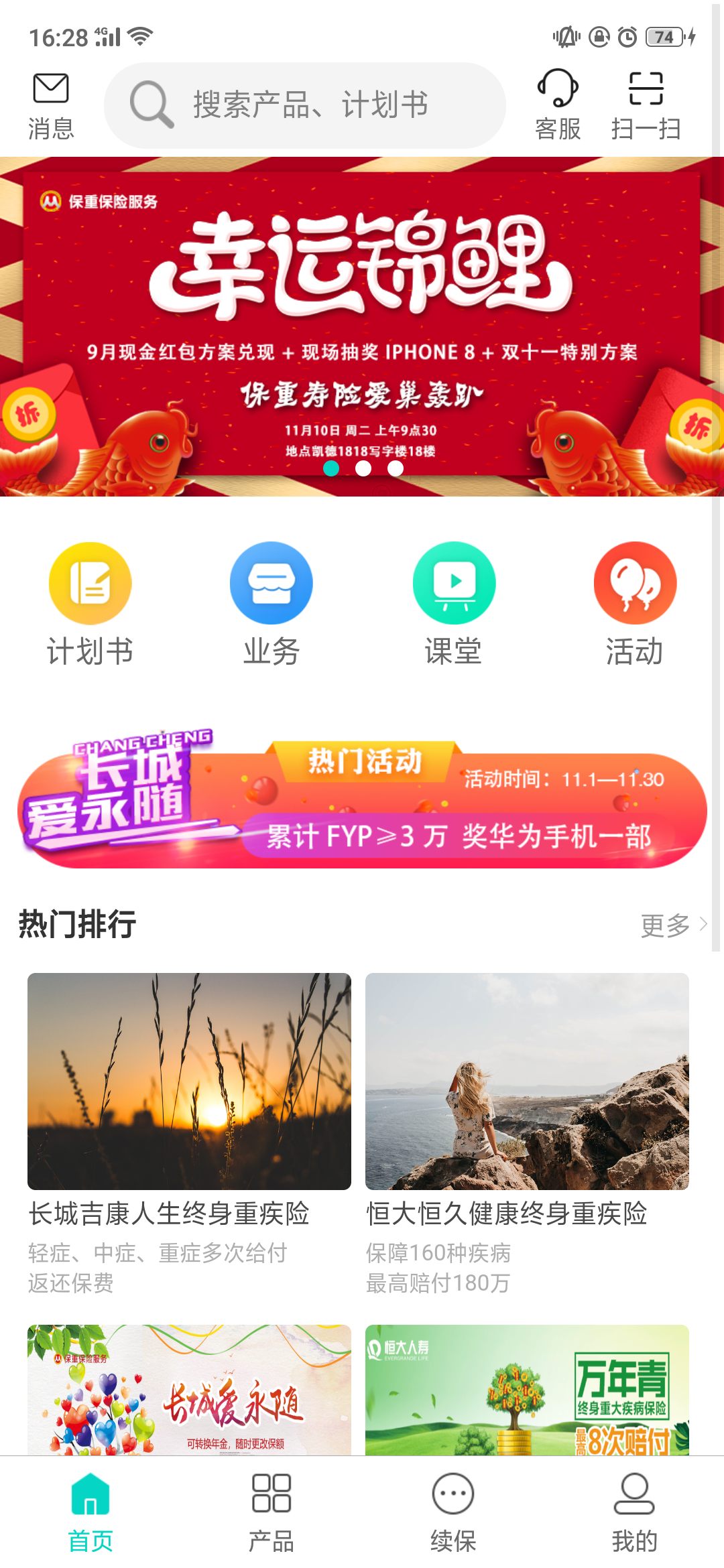The image size is (724, 1568).
Task: View the 活动 activities
Action: tap(634, 603)
